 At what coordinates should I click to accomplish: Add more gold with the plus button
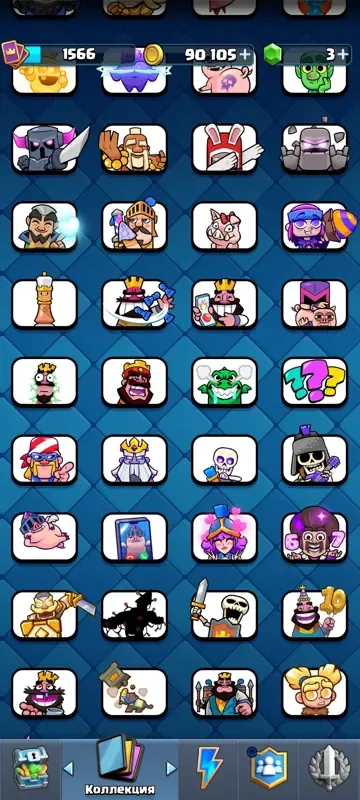point(245,54)
